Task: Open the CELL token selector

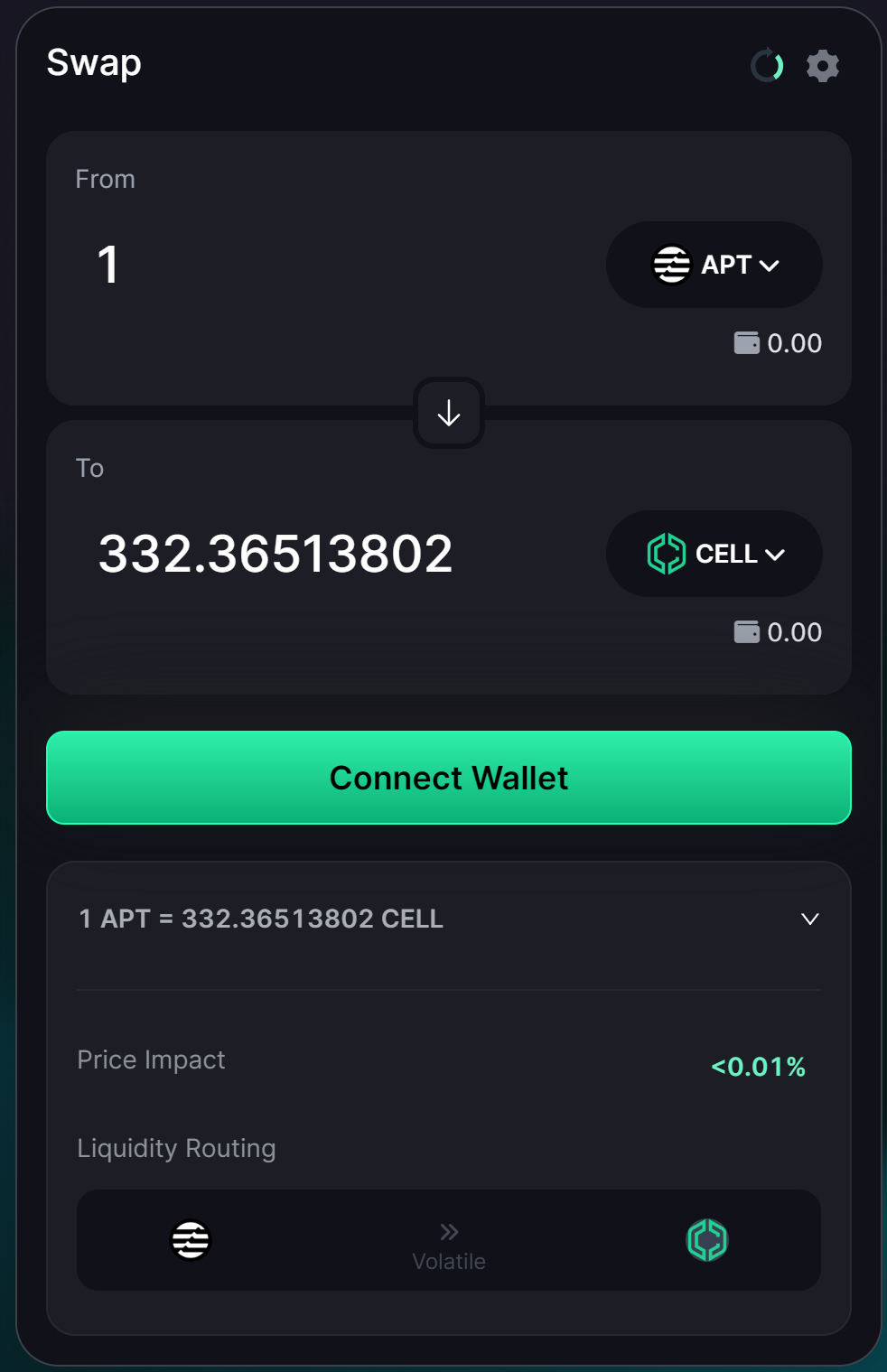Action: click(x=714, y=554)
